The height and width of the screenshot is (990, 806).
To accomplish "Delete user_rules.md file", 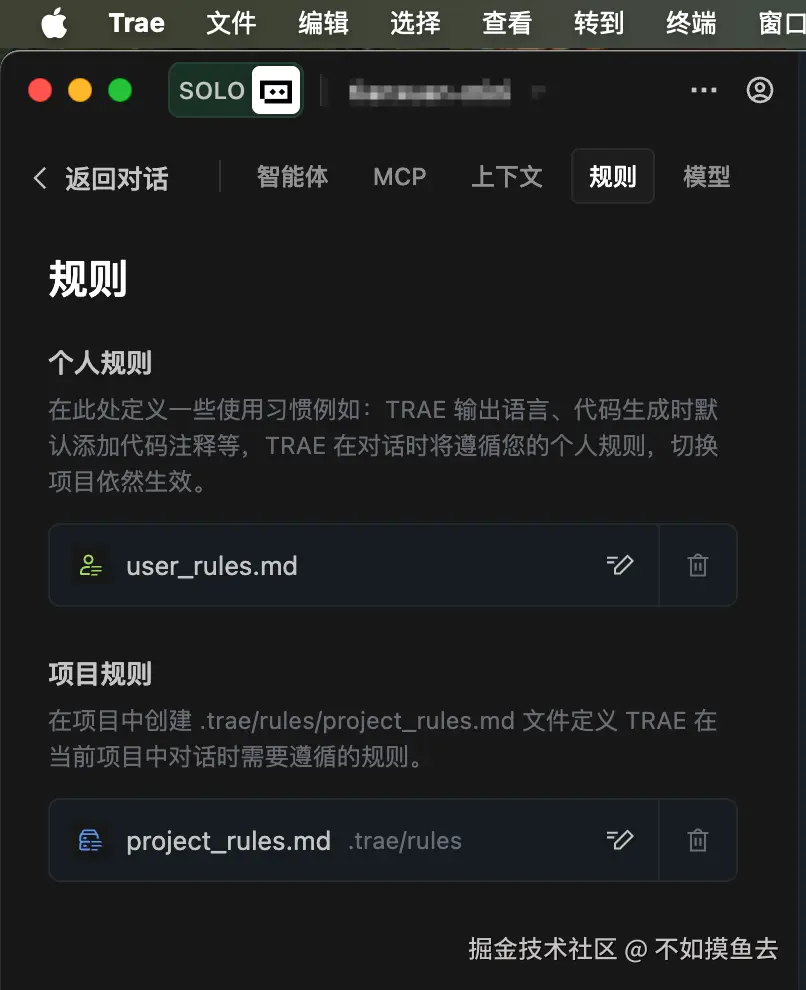I will coord(698,565).
